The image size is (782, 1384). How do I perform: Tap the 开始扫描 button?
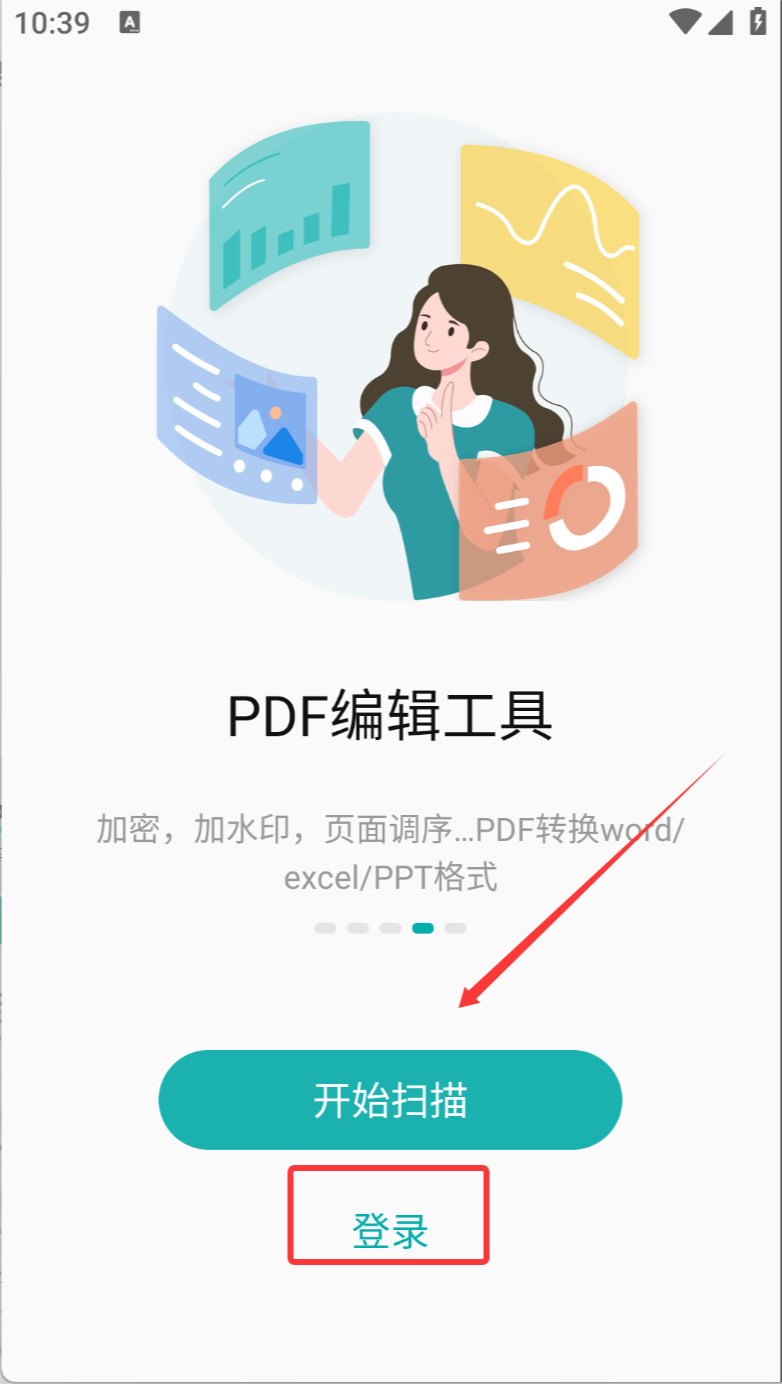click(x=390, y=1100)
